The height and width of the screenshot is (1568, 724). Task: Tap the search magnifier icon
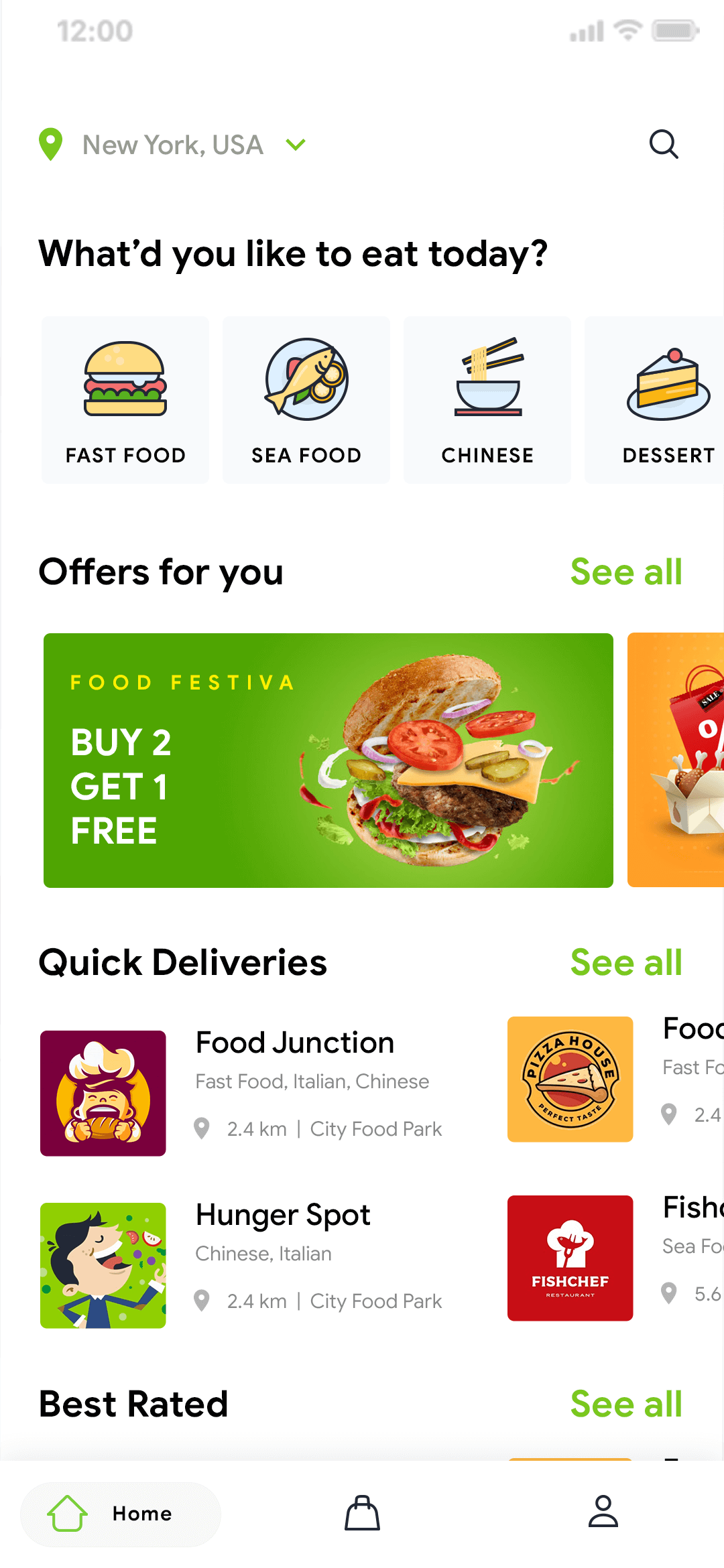coord(664,143)
